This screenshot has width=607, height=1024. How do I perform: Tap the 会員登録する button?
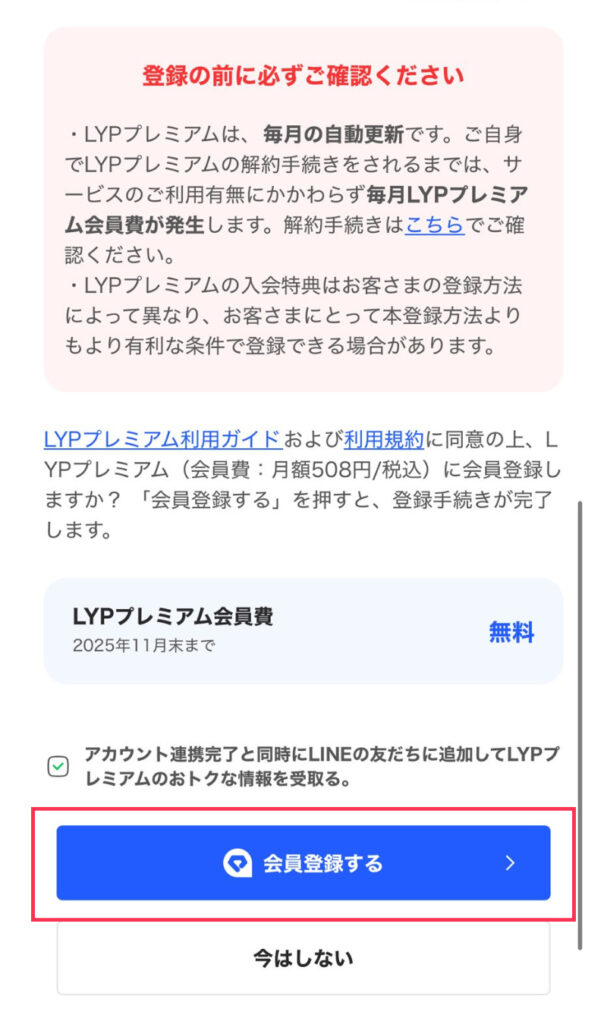coord(303,863)
